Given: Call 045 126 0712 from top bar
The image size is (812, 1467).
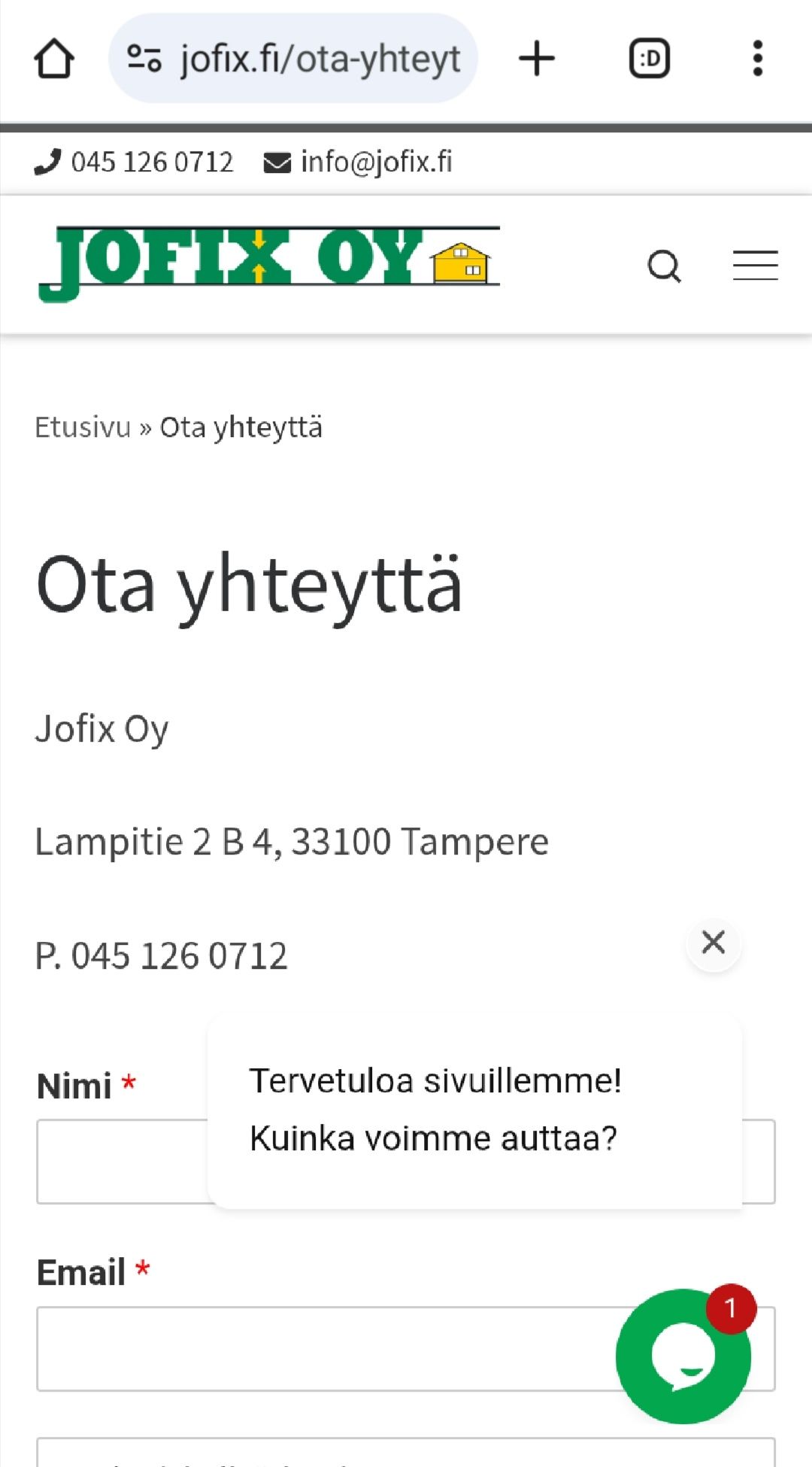Looking at the screenshot, I should pos(135,162).
